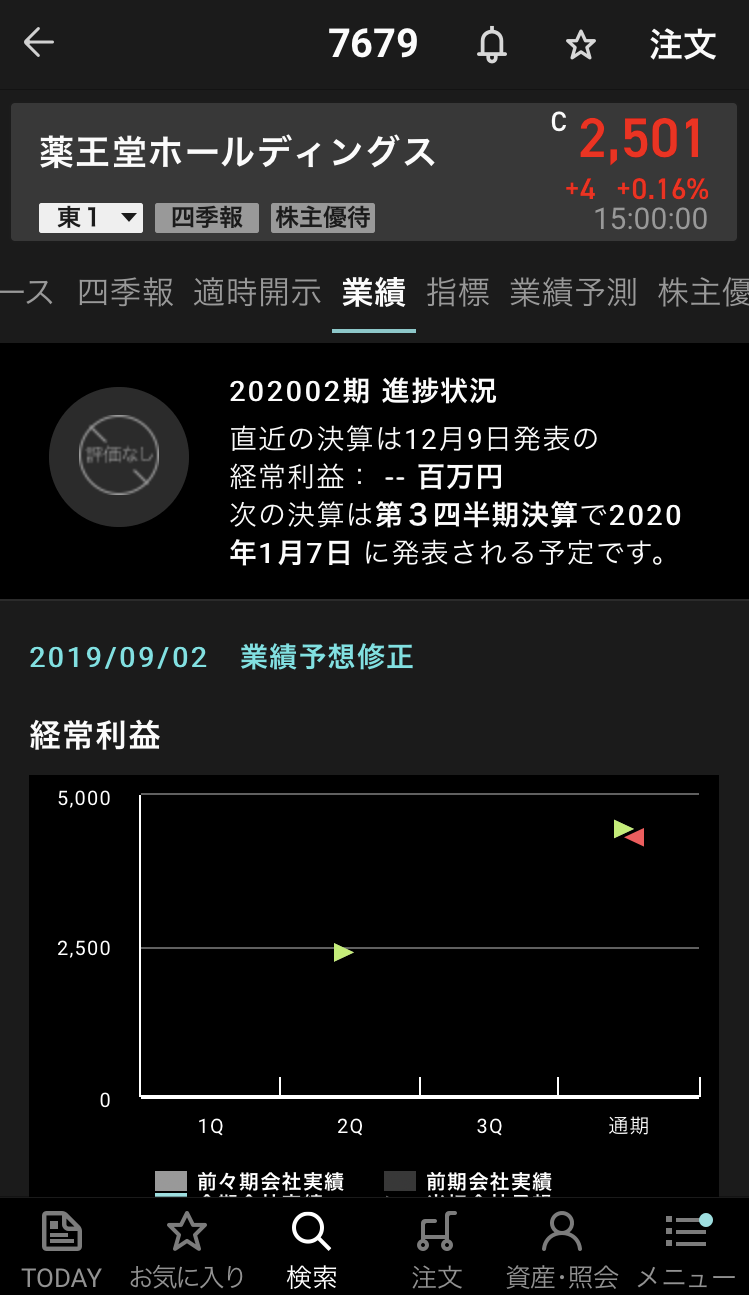This screenshot has height=1295, width=749.
Task: Open the price alert bell
Action: (x=491, y=45)
